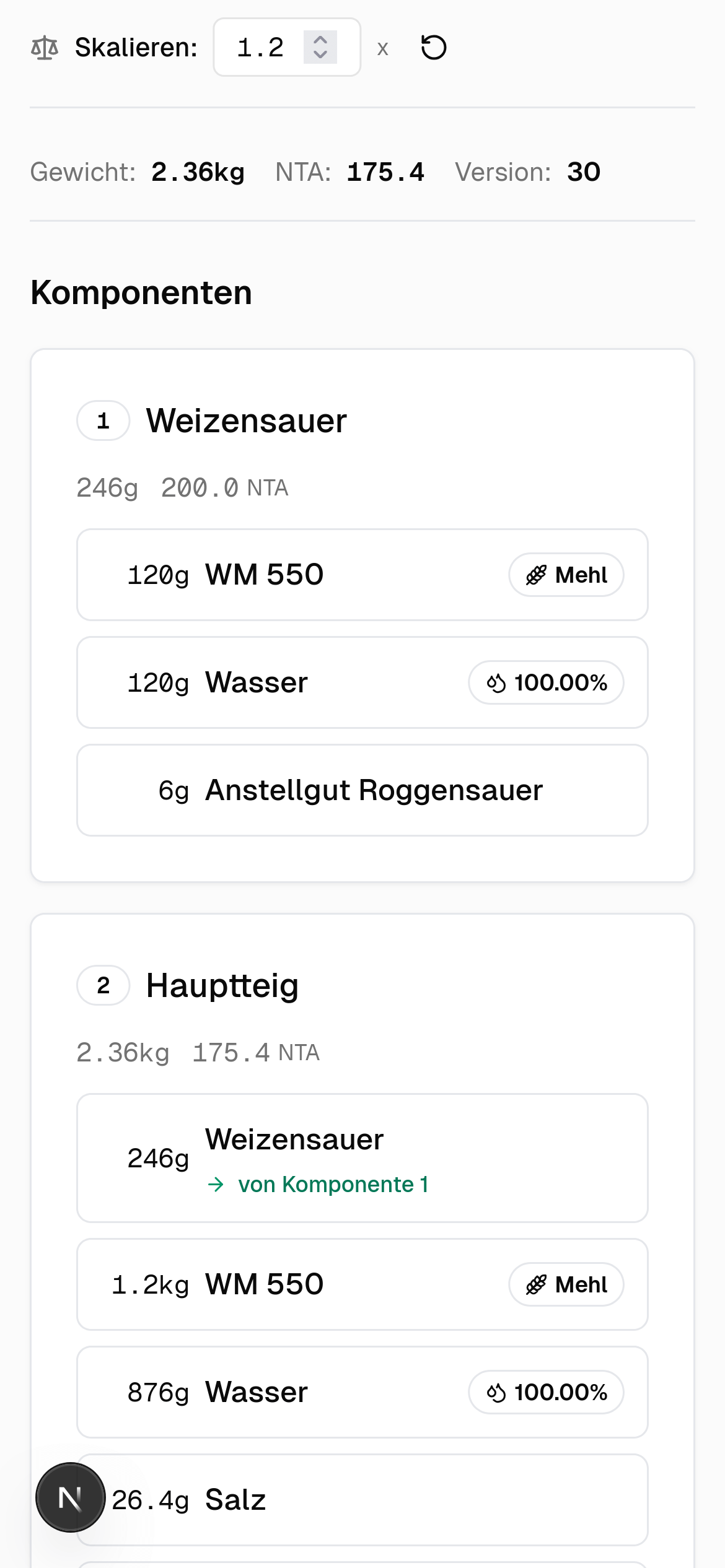The width and height of the screenshot is (725, 1568).
Task: Edit the scaling value field showing 1.2
Action: pyautogui.click(x=261, y=46)
